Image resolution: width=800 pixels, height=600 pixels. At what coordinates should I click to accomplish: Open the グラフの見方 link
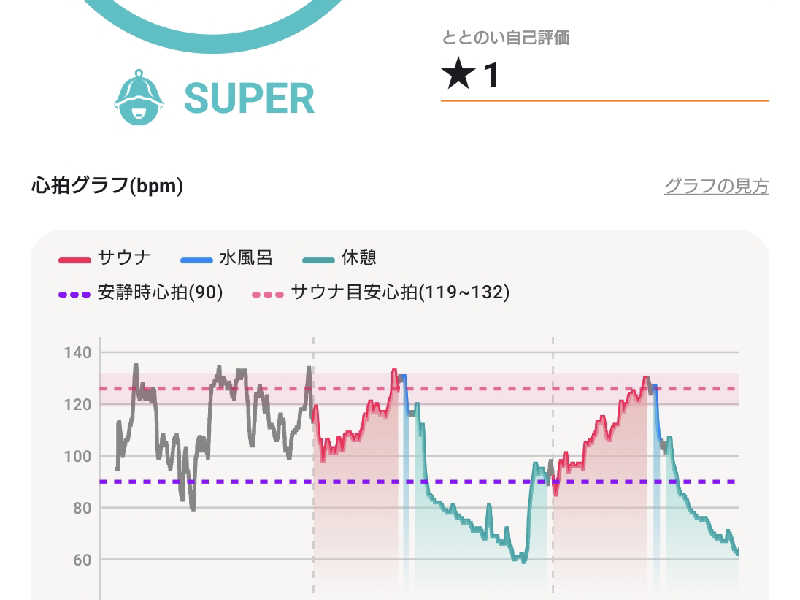click(716, 186)
